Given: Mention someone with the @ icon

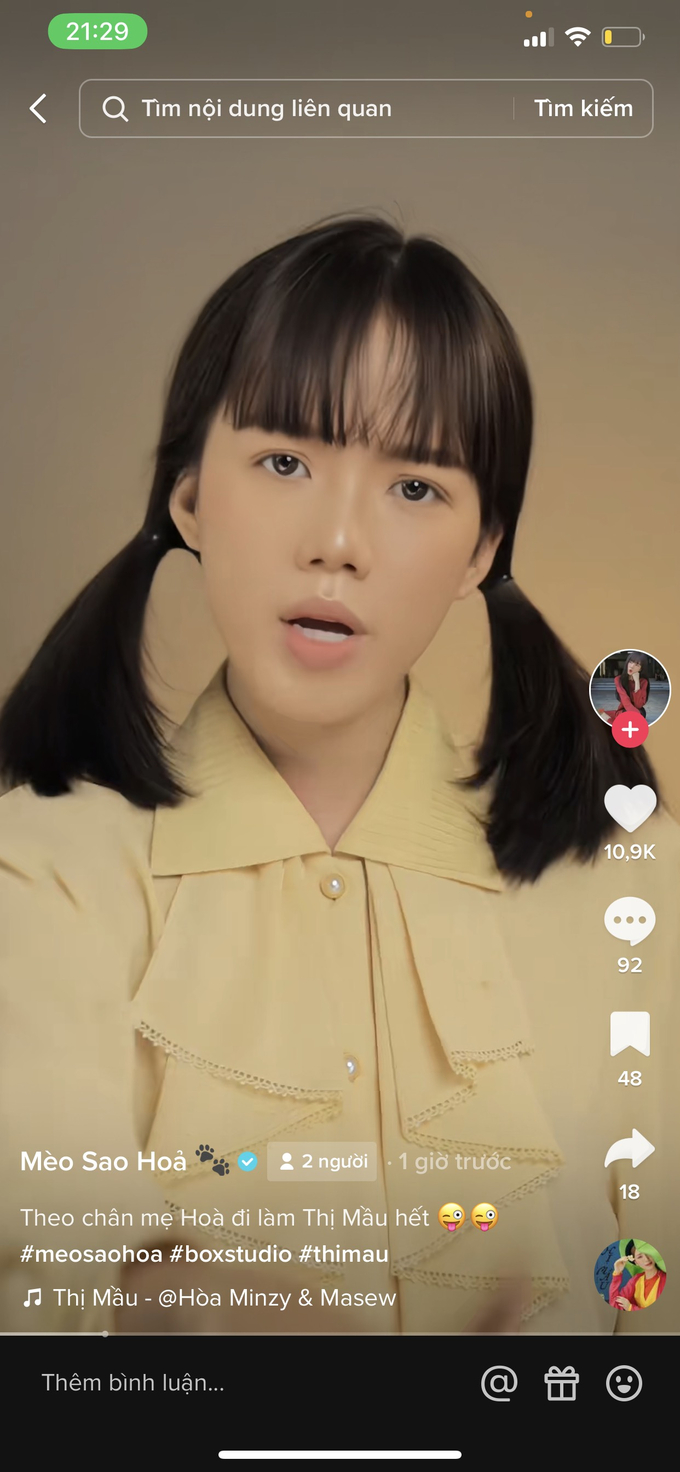Looking at the screenshot, I should point(499,1383).
